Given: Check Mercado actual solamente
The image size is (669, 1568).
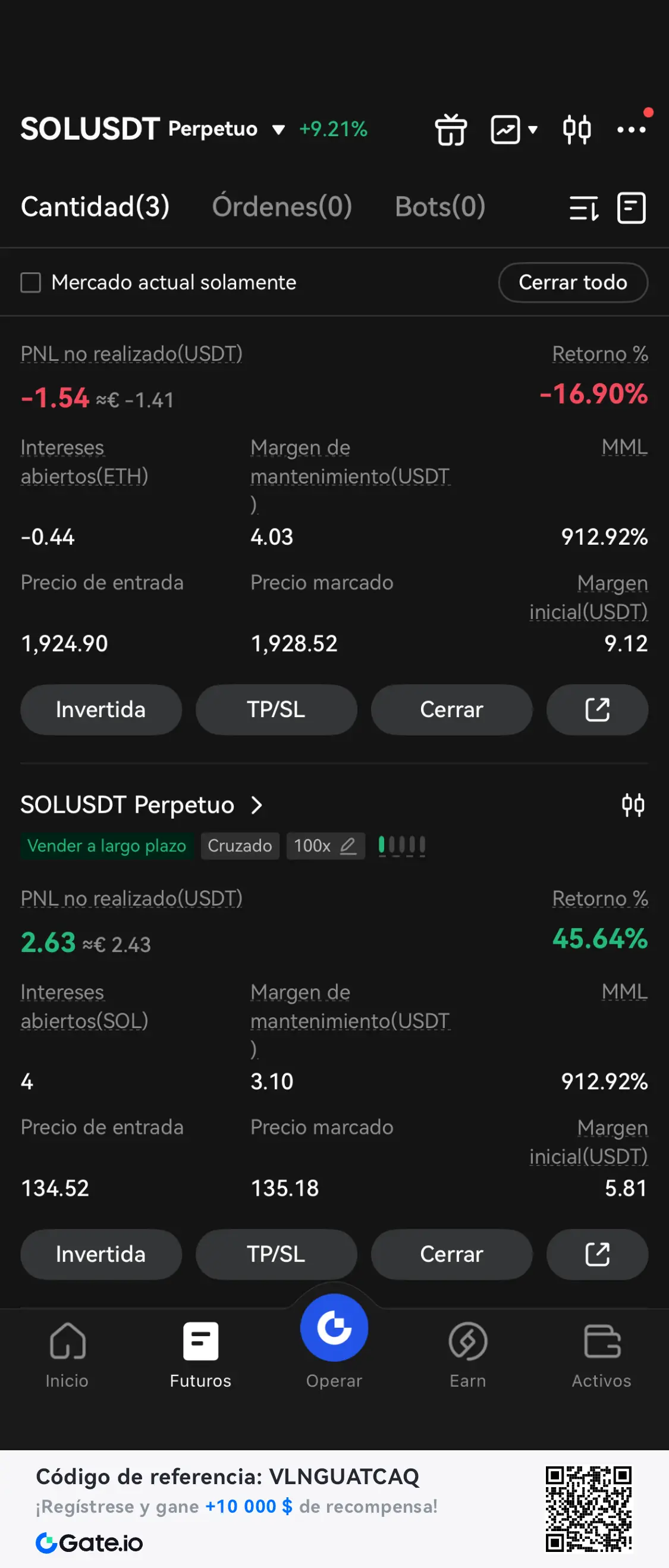Looking at the screenshot, I should click(31, 282).
